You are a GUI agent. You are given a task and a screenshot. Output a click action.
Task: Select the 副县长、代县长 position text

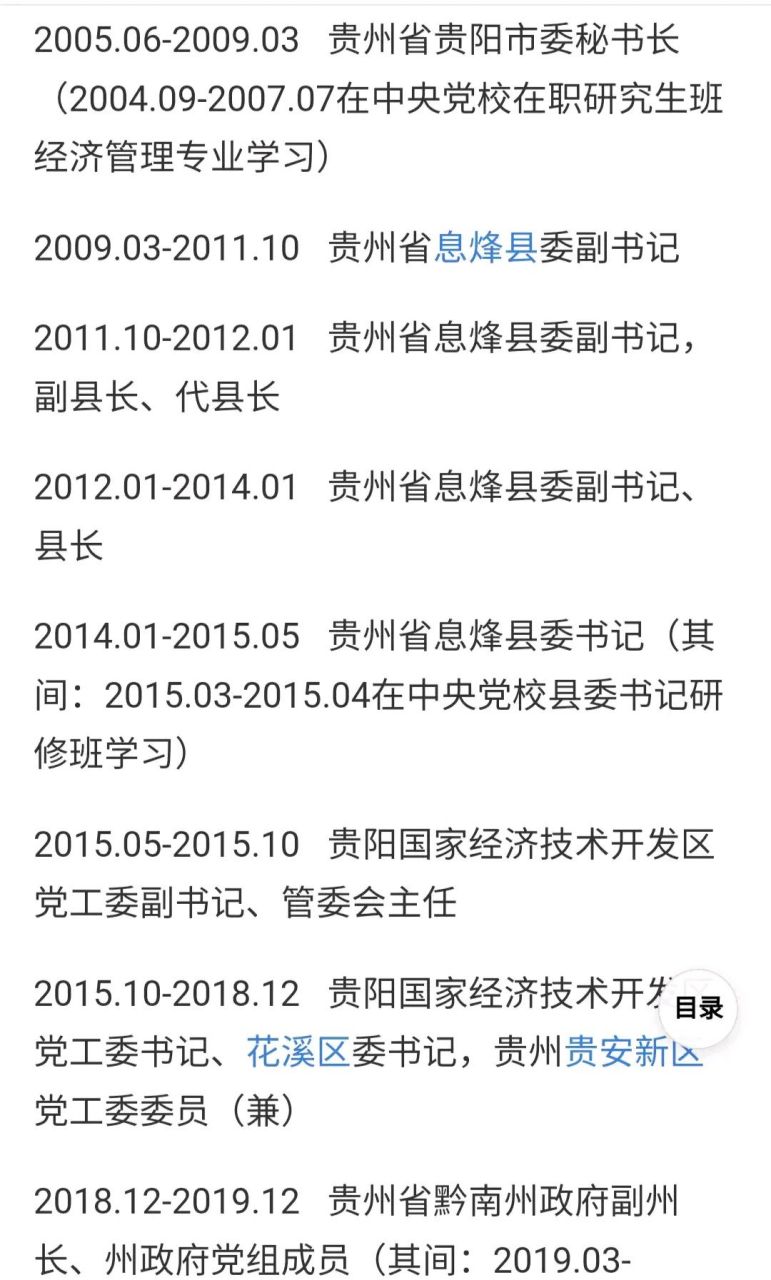click(150, 390)
